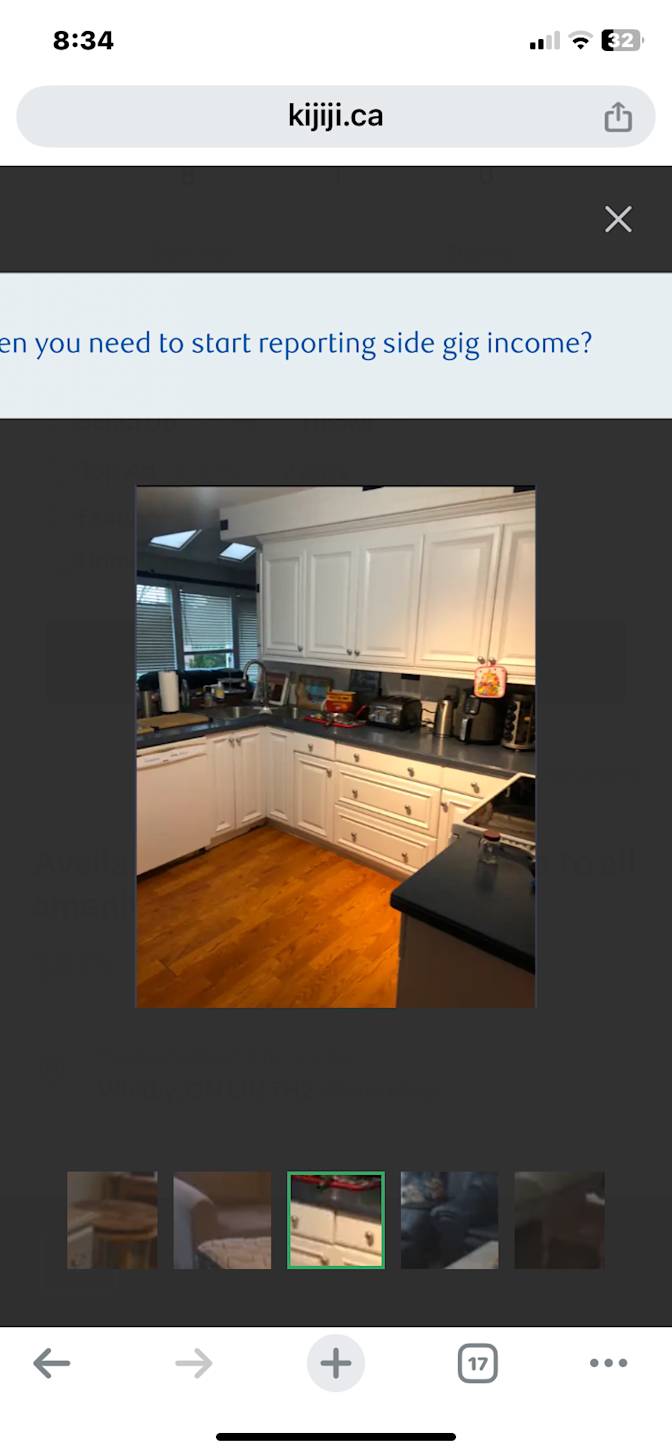Viewport: 672px width, 1454px height.
Task: Open the browser's more options menu
Action: [608, 1362]
